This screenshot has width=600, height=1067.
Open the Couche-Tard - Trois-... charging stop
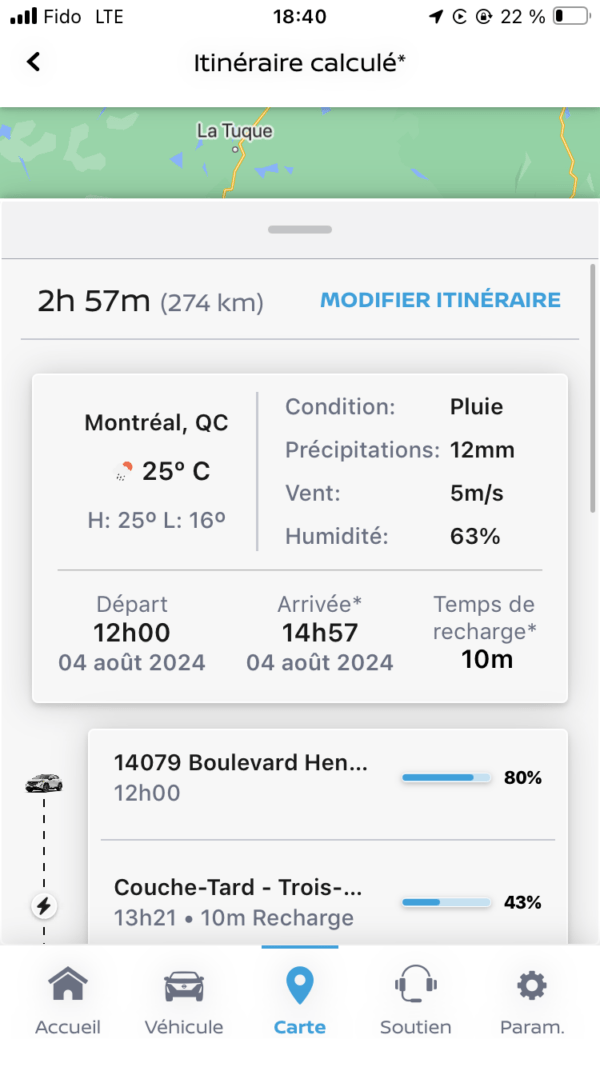327,902
